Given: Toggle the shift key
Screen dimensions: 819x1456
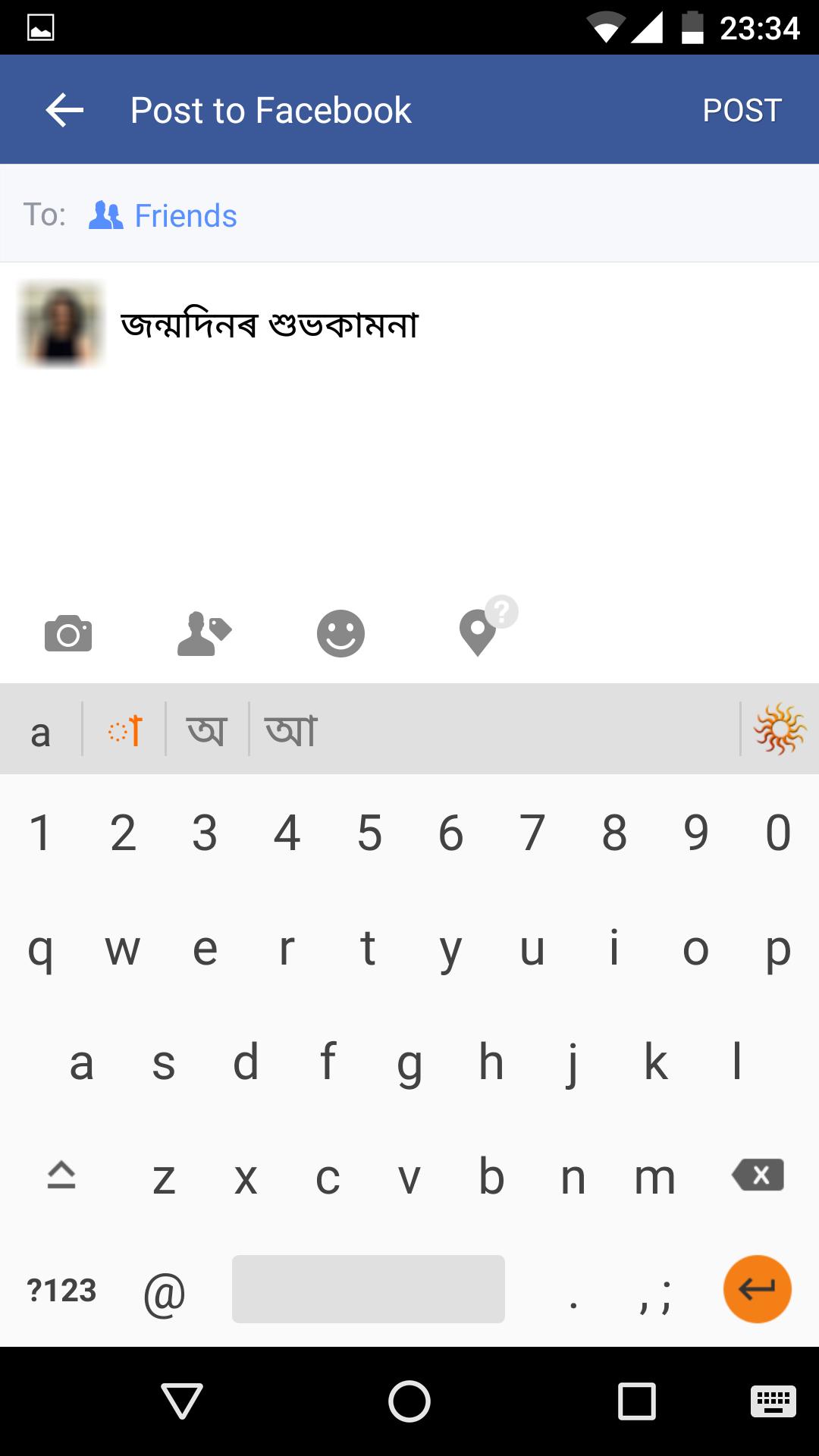Looking at the screenshot, I should pyautogui.click(x=61, y=1175).
